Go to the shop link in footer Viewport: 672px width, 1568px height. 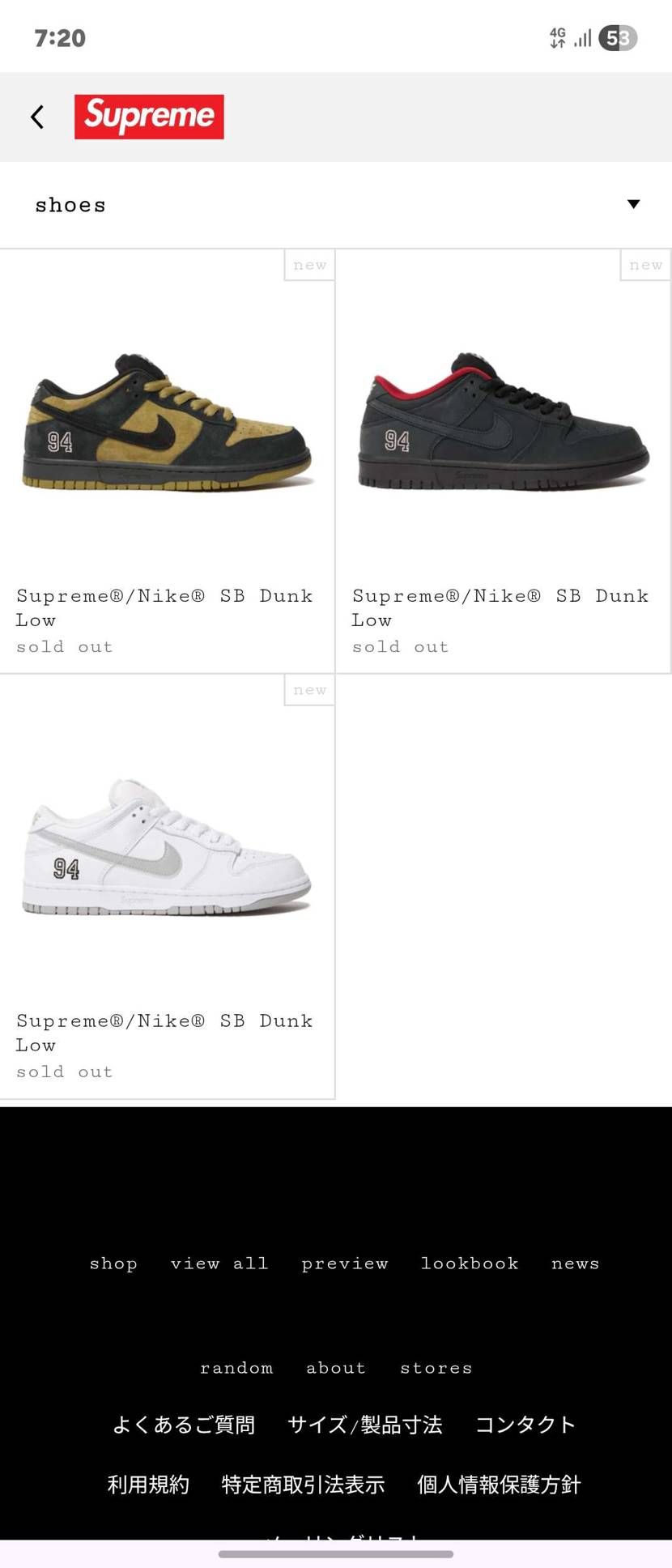point(113,1263)
